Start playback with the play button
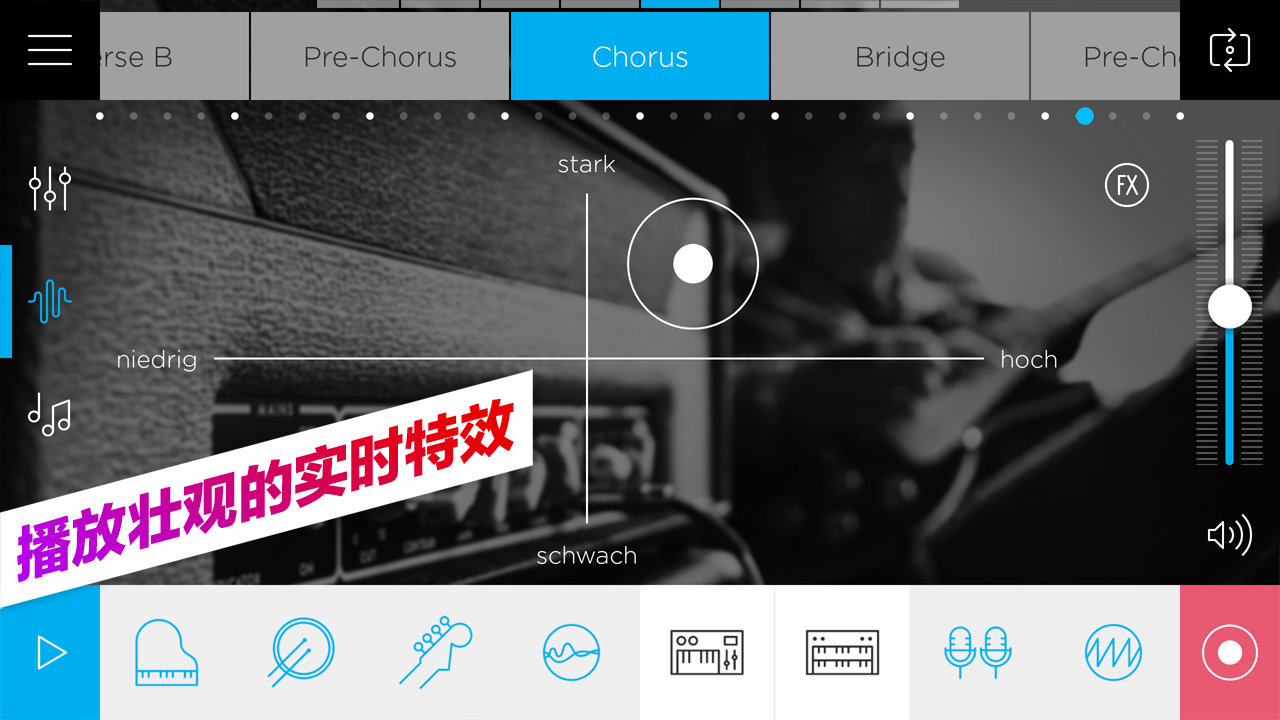1280x720 pixels. coord(50,653)
